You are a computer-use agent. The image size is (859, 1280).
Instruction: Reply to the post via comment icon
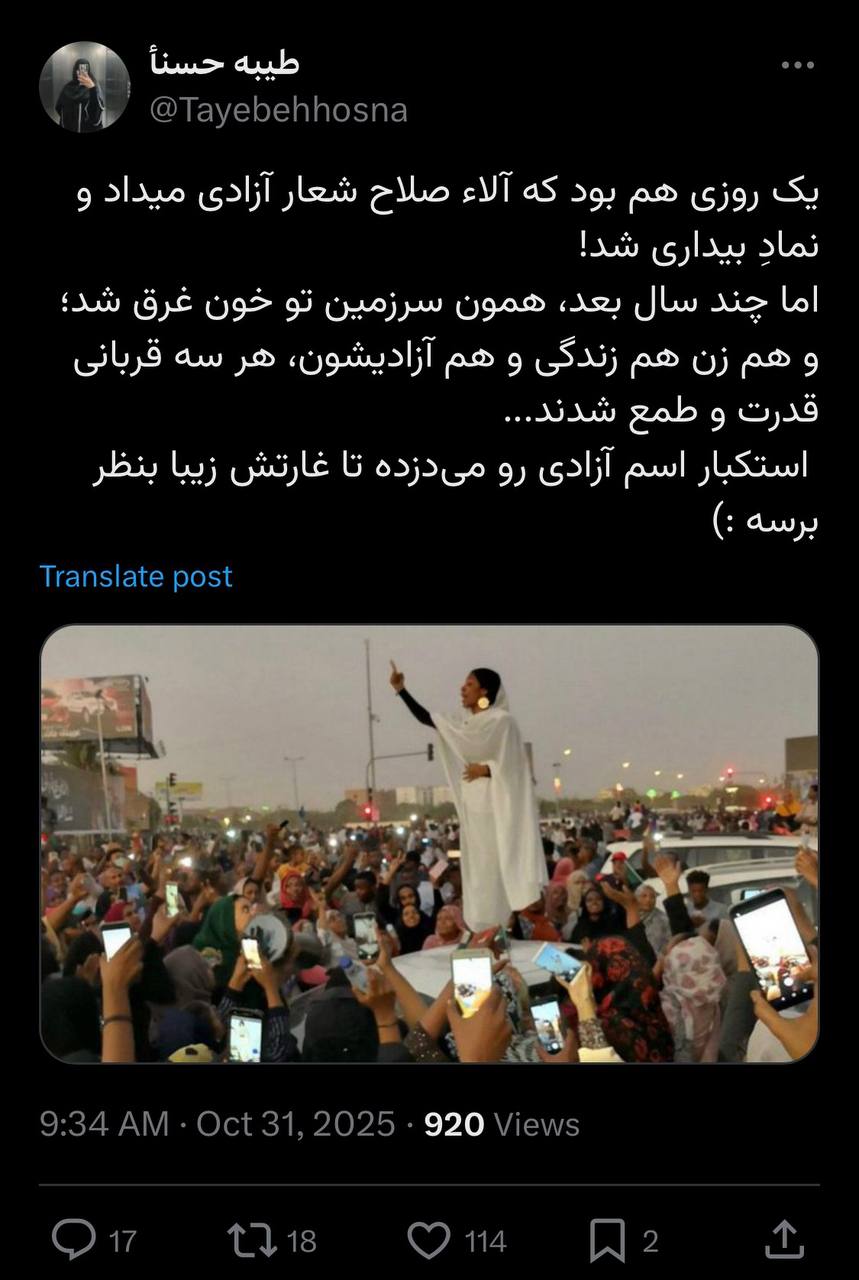pyautogui.click(x=73, y=1241)
